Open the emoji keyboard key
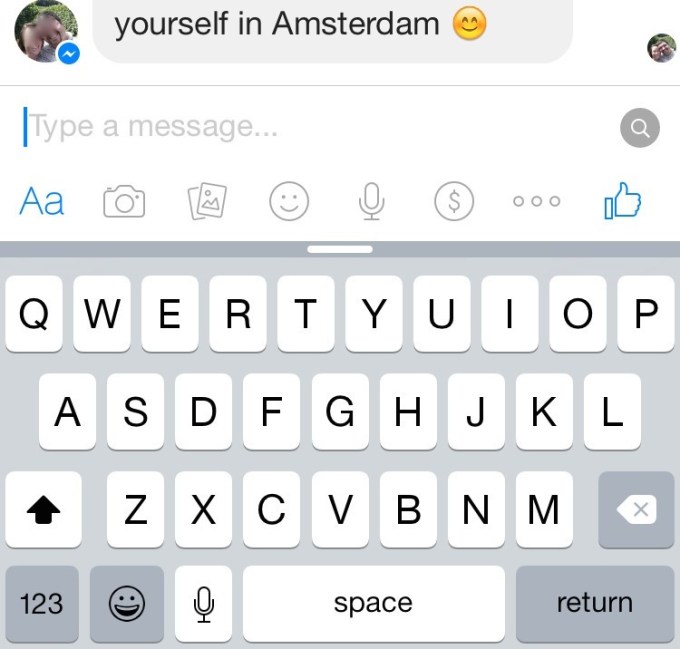The height and width of the screenshot is (649, 680). click(x=127, y=603)
